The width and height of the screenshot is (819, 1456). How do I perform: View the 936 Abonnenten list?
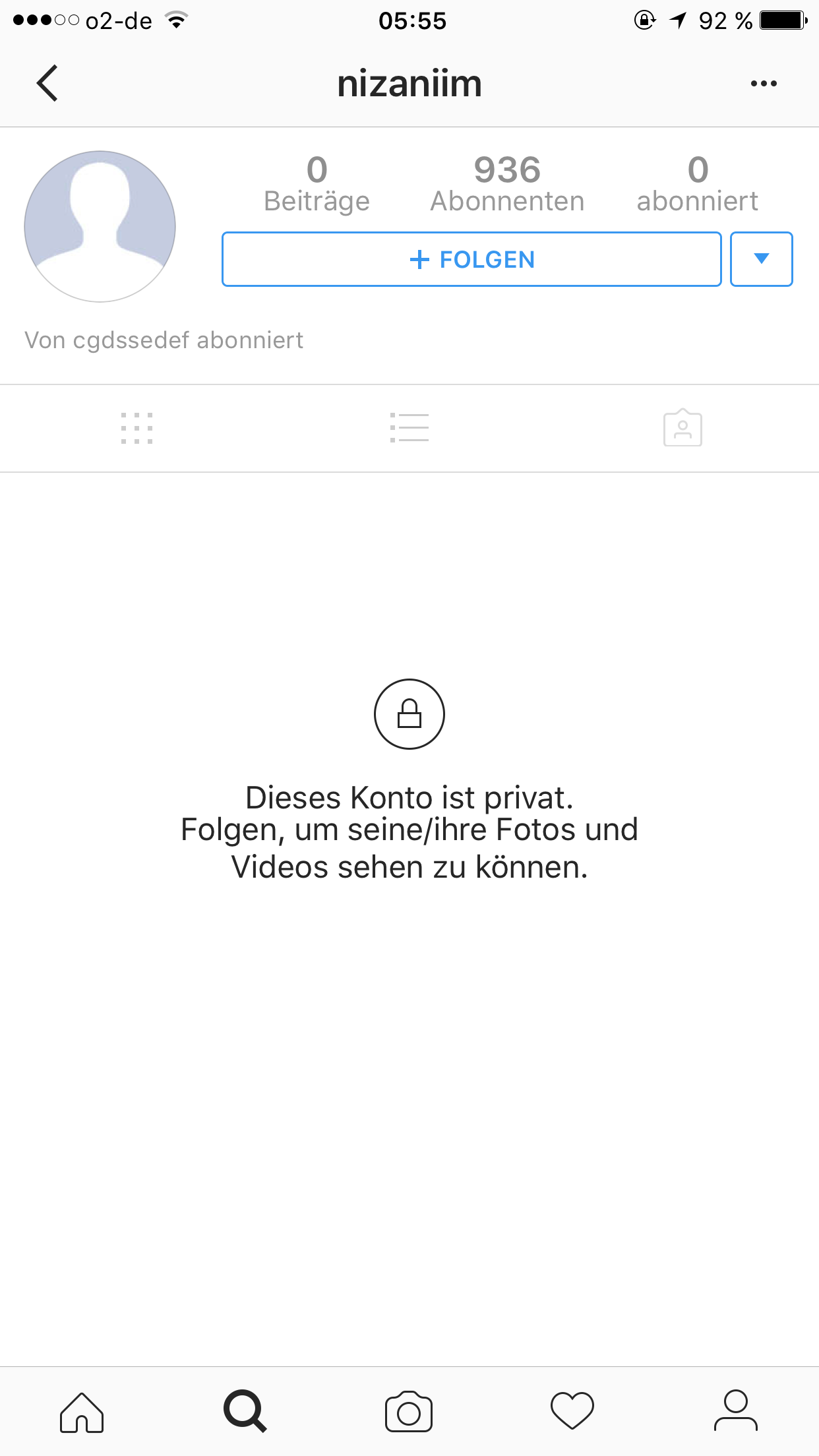click(507, 184)
